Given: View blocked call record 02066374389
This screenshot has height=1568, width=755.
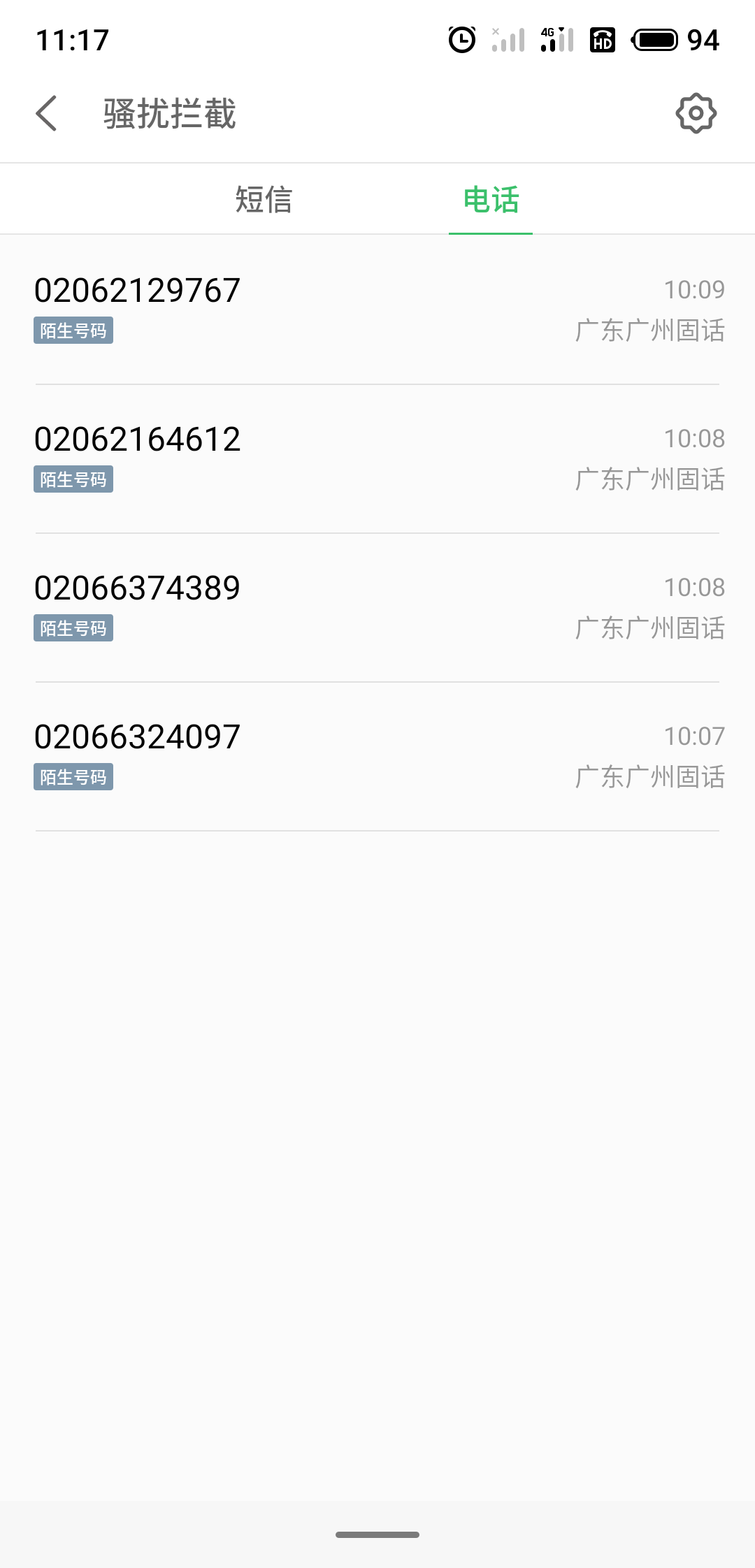Looking at the screenshot, I should (377, 608).
